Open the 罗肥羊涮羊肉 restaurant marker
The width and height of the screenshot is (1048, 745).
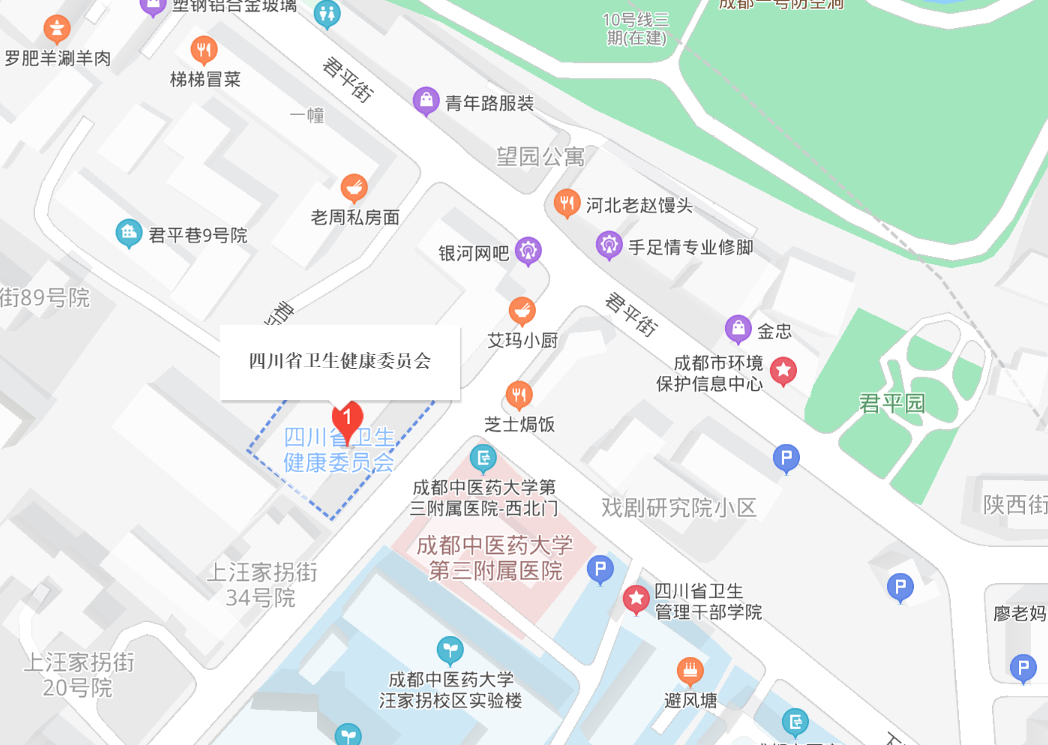click(x=58, y=28)
